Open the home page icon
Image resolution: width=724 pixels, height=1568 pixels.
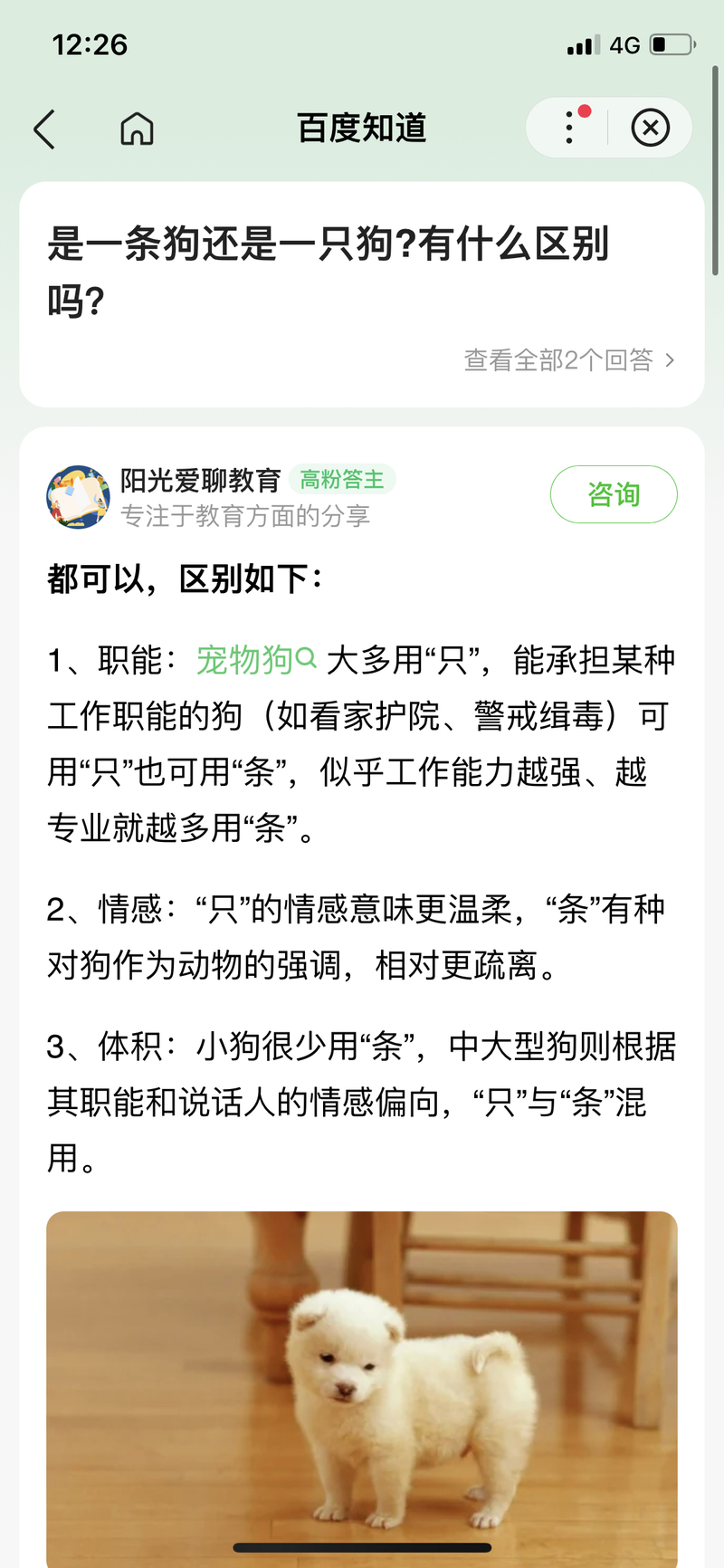[x=137, y=129]
